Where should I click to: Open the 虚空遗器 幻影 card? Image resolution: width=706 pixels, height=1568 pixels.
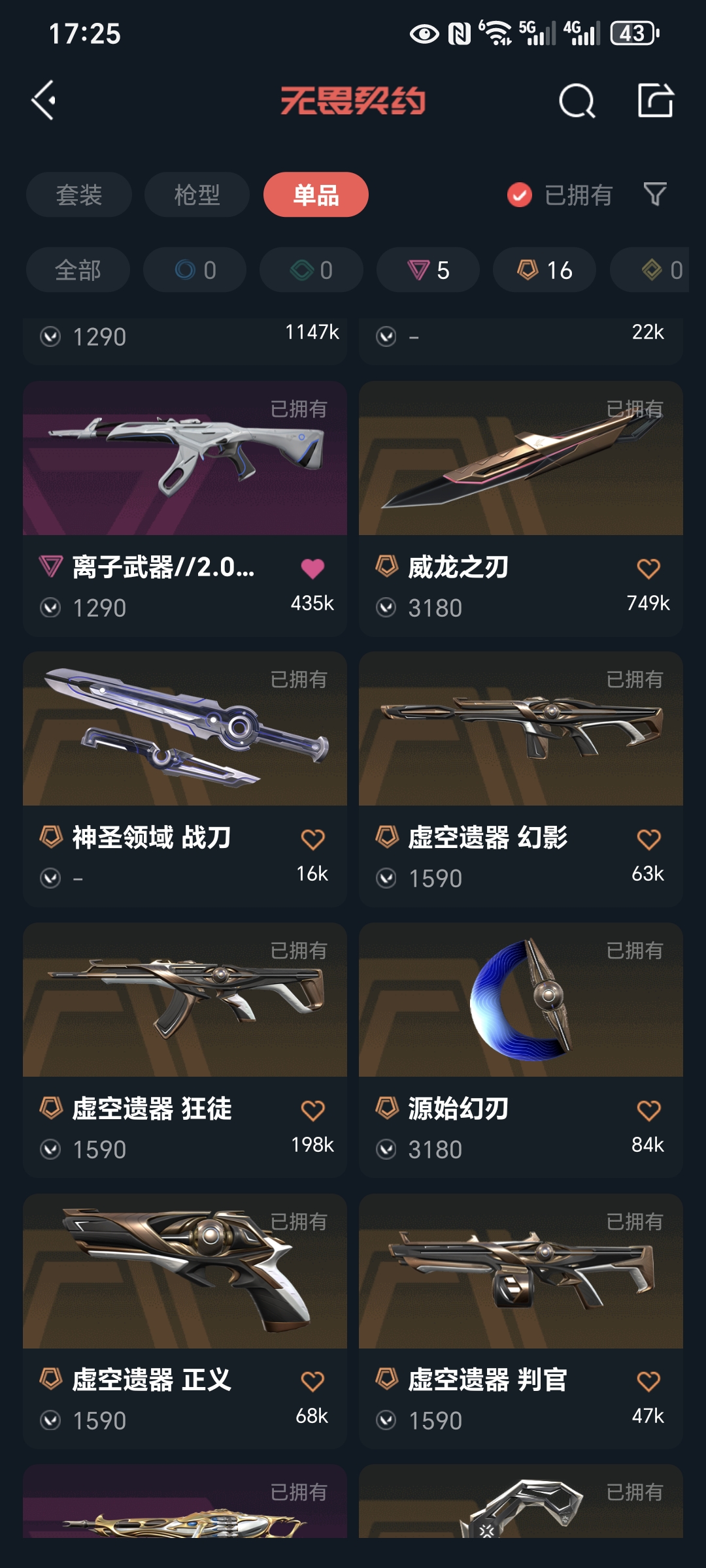[521, 729]
